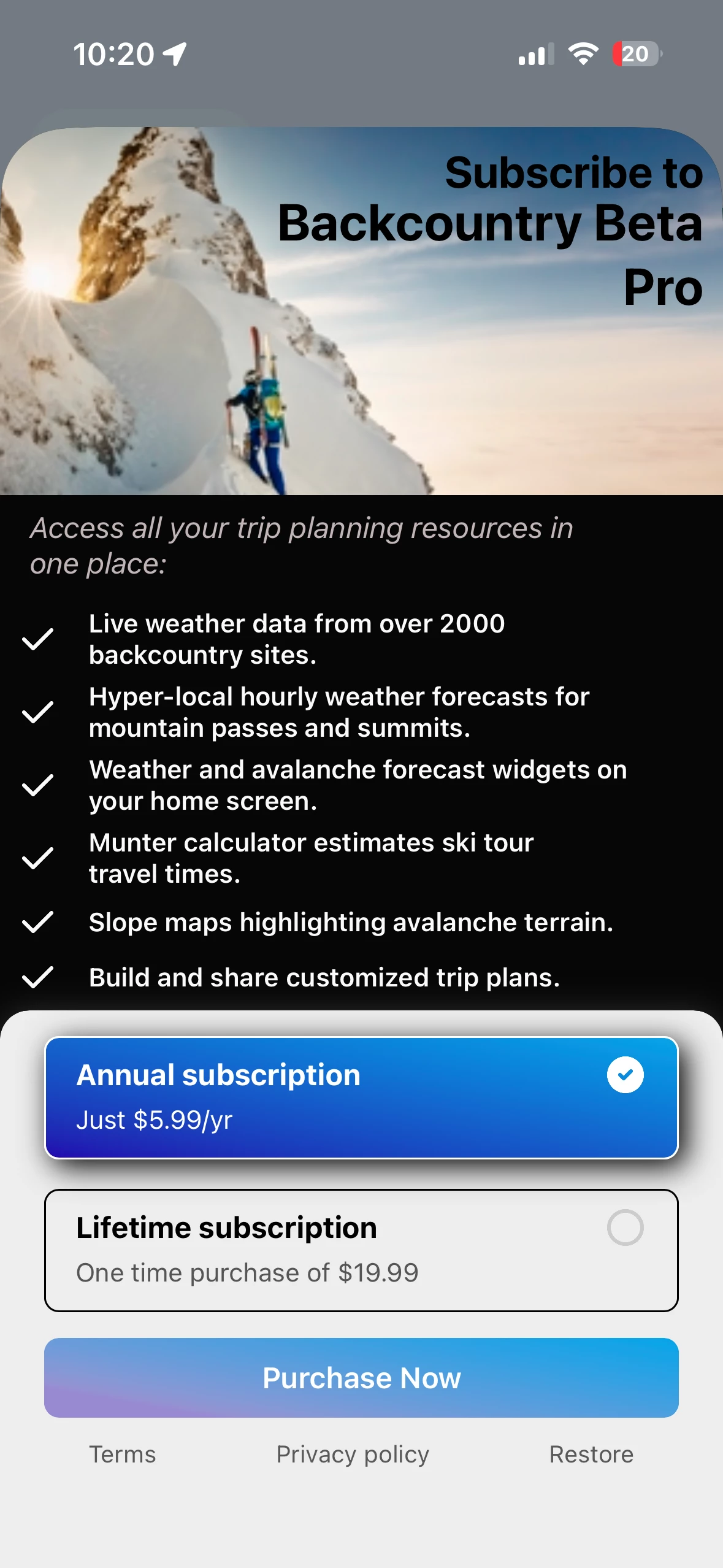Select the Annual subscription option
The image size is (723, 1568).
tap(361, 1097)
